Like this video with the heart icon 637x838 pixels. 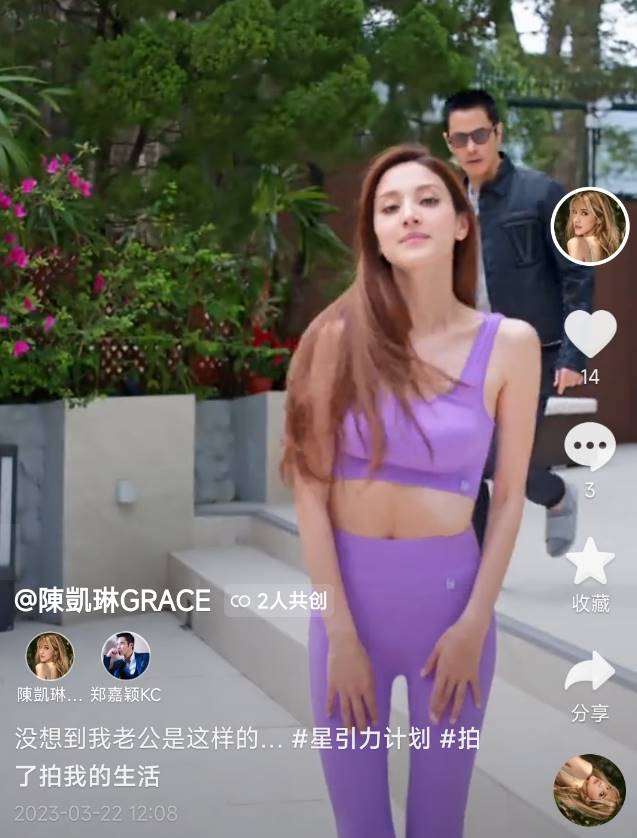590,334
